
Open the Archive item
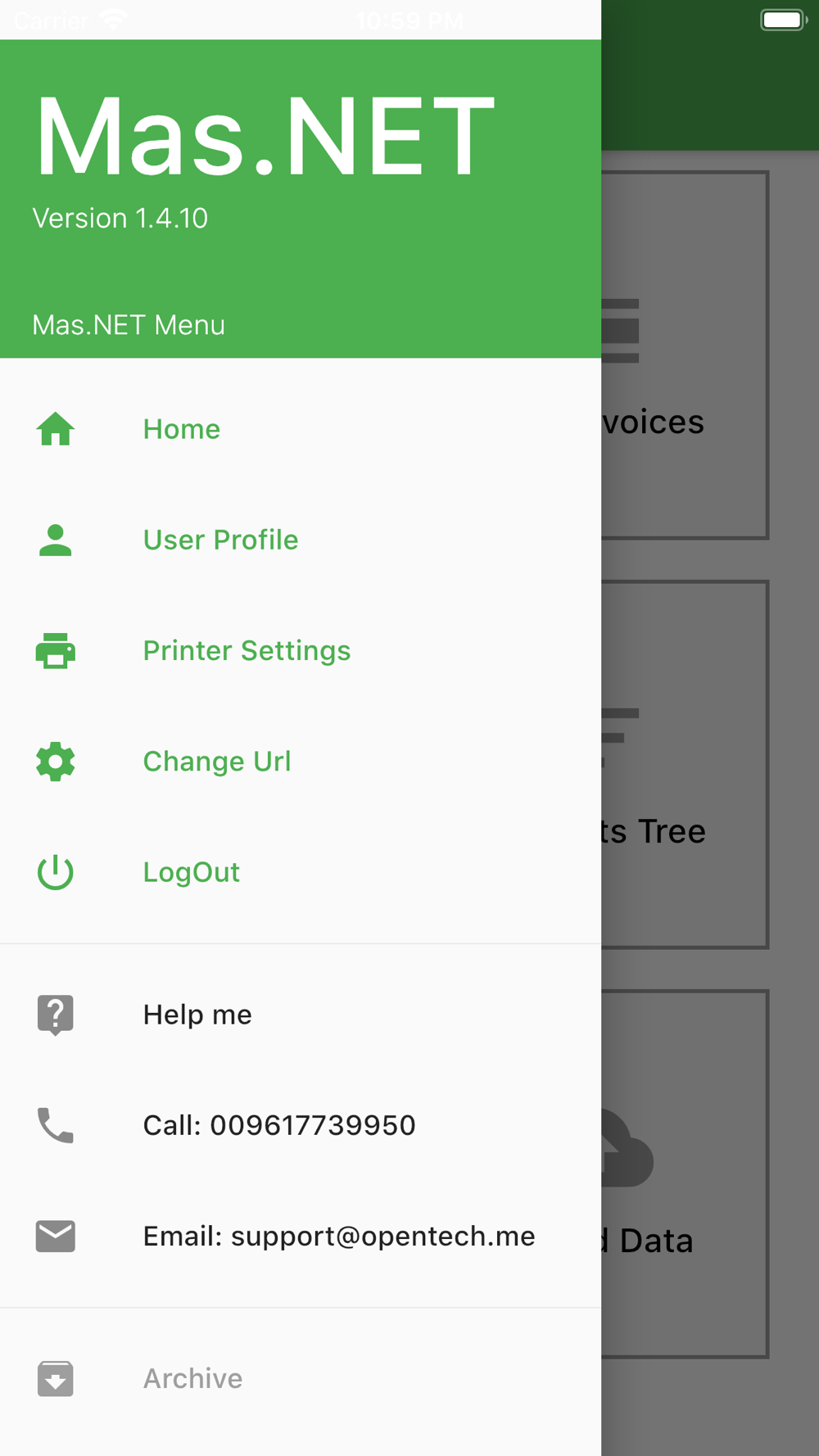[301, 1378]
